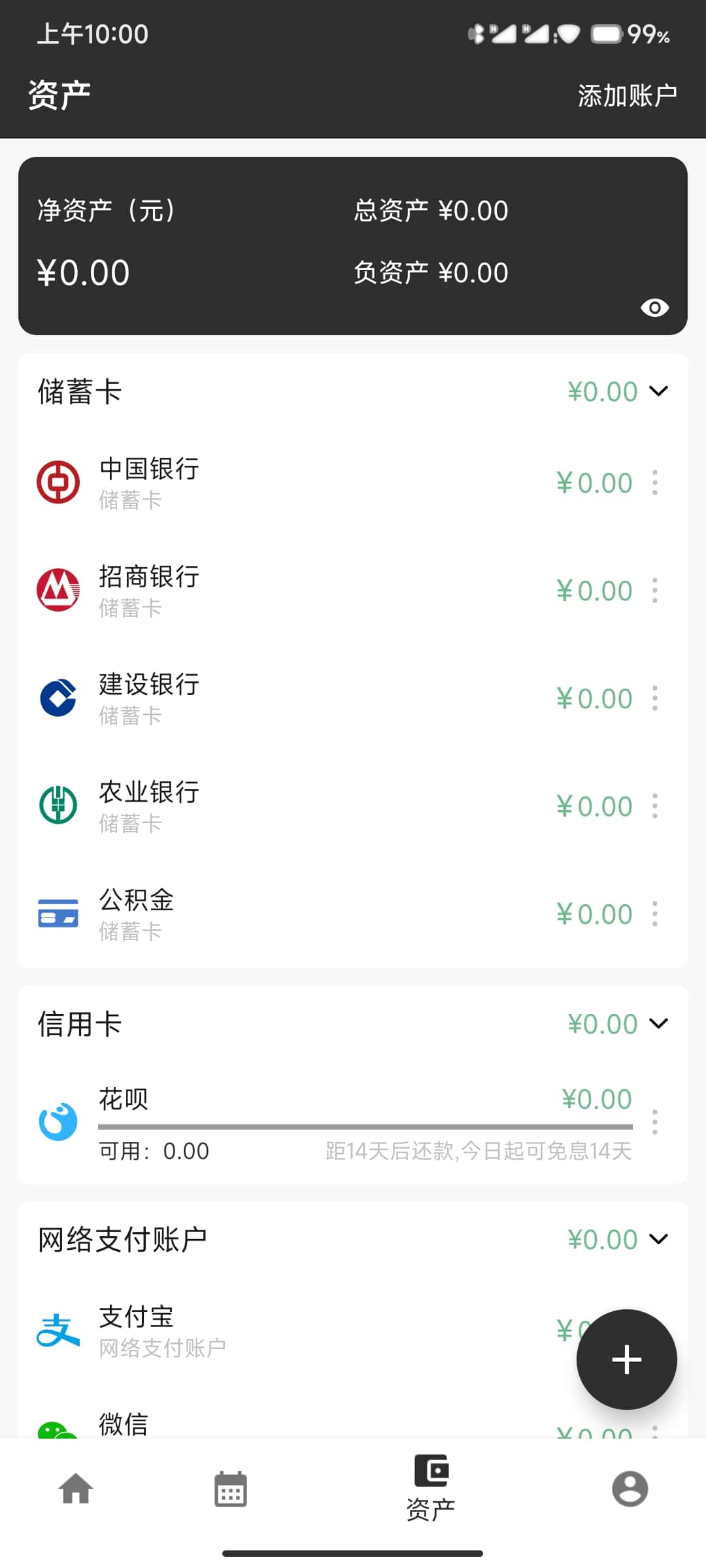Open more options for 中国银行
This screenshot has height=1568, width=706.
pyautogui.click(x=654, y=483)
